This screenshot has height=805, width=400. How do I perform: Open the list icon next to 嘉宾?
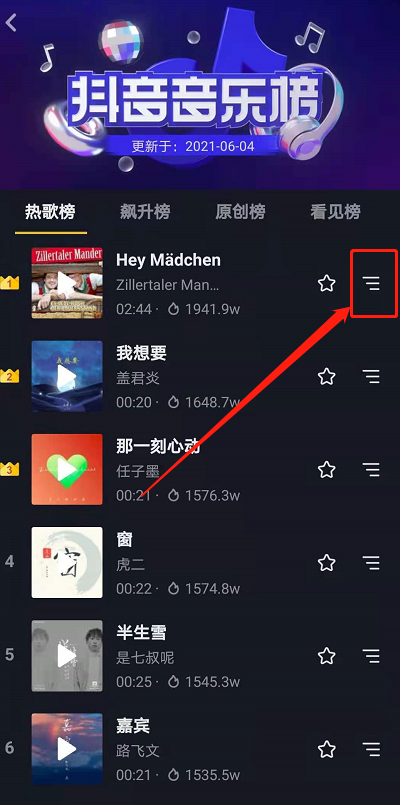[x=371, y=749]
